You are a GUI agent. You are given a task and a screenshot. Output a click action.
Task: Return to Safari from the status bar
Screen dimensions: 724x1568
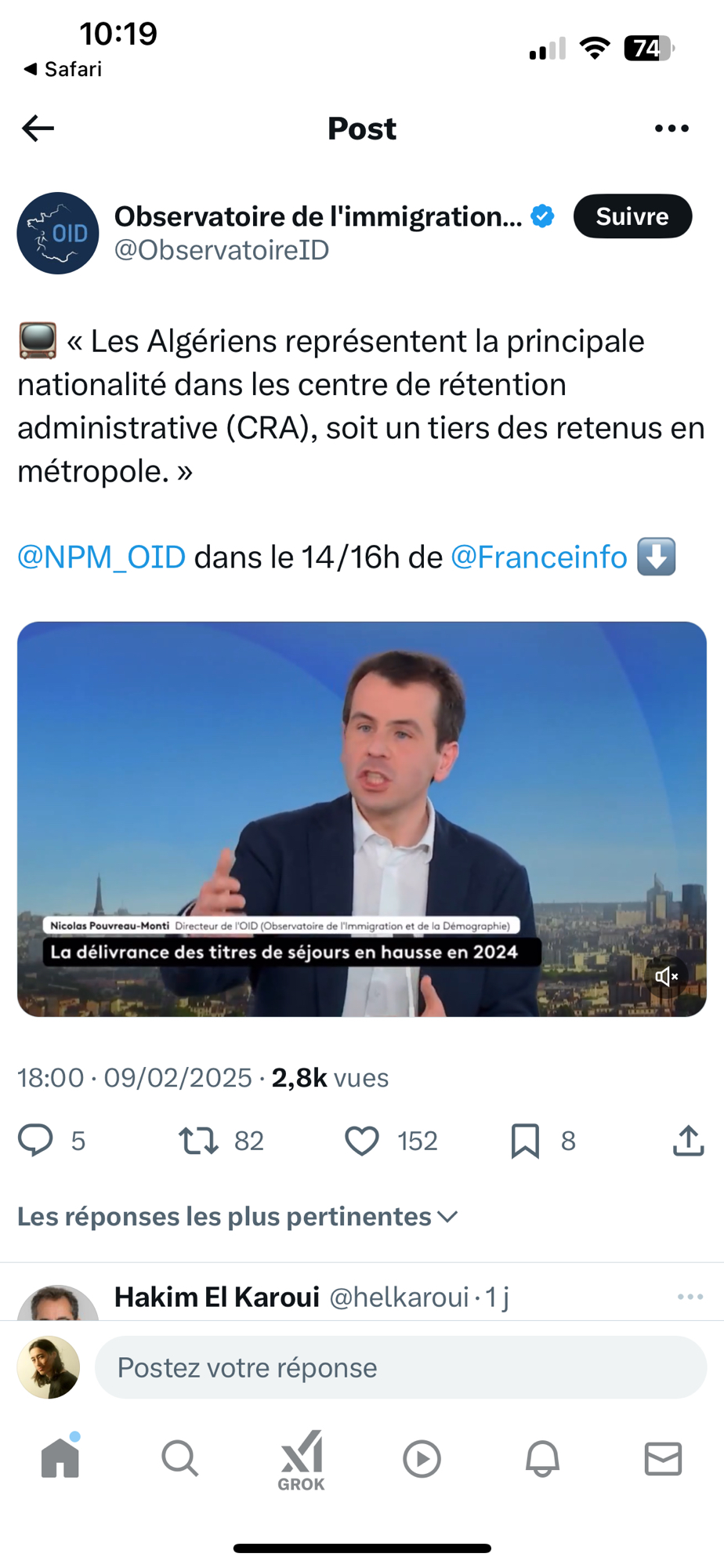tap(63, 69)
